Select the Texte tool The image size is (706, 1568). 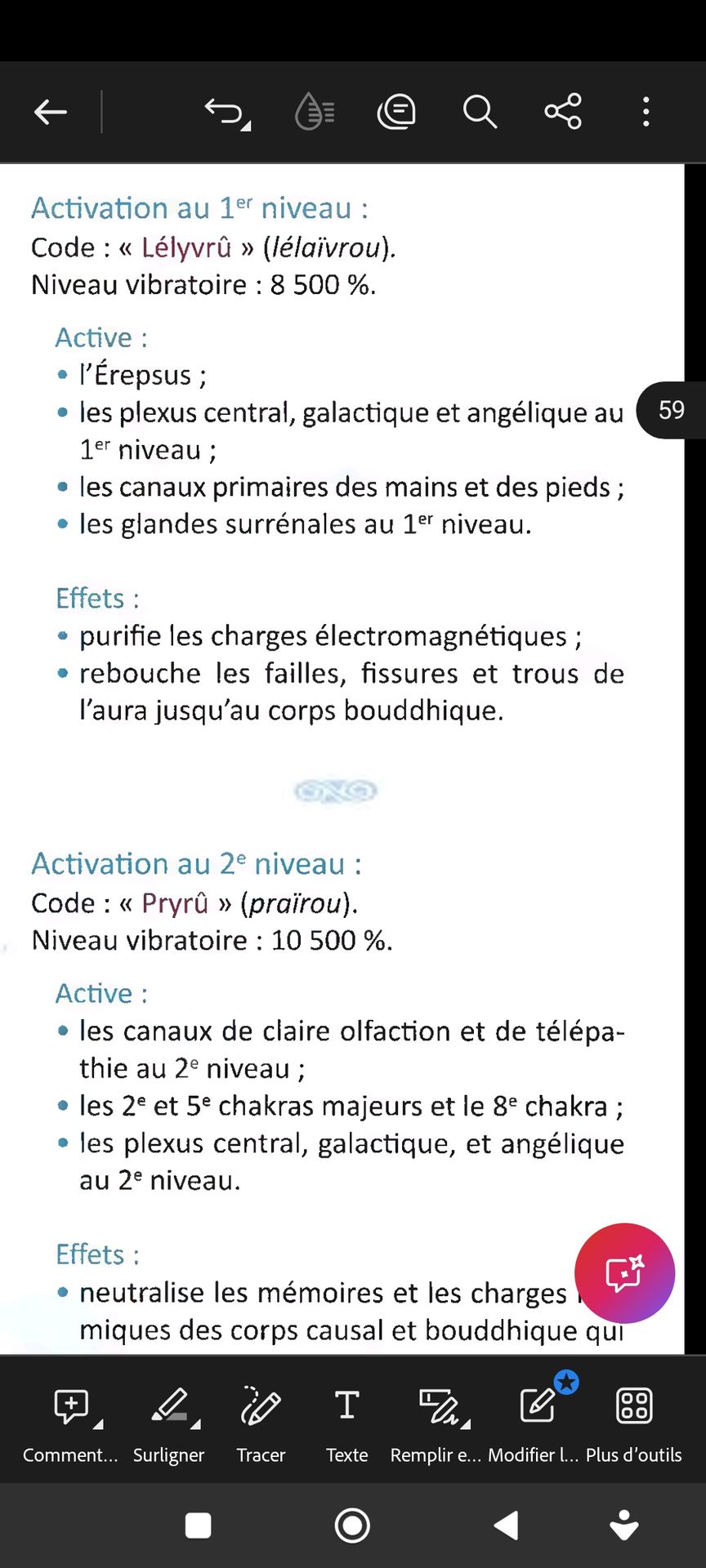(x=346, y=1421)
